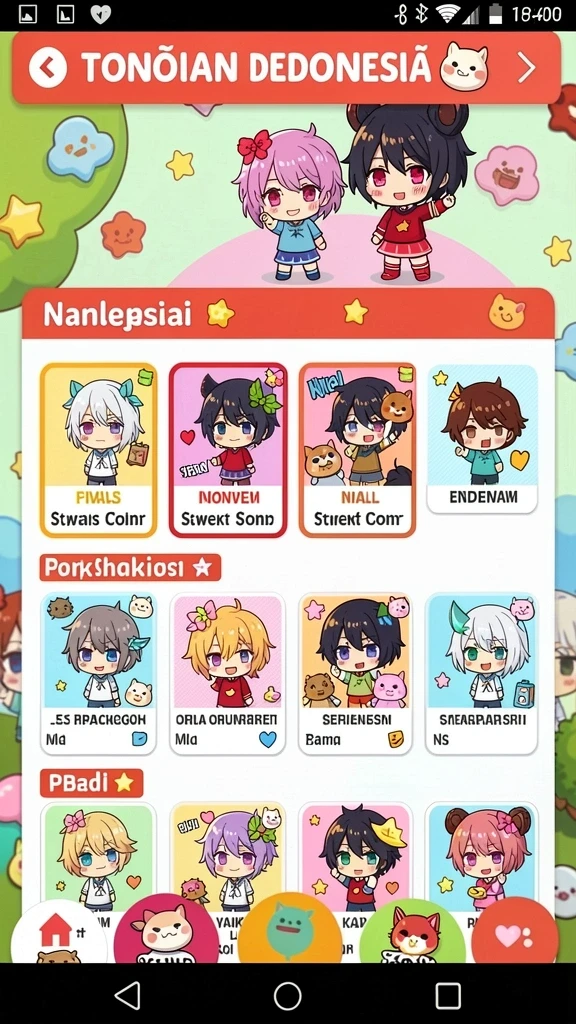This screenshot has height=1024, width=576.
Task: Switch to the pink cat tab
Action: 166,931
